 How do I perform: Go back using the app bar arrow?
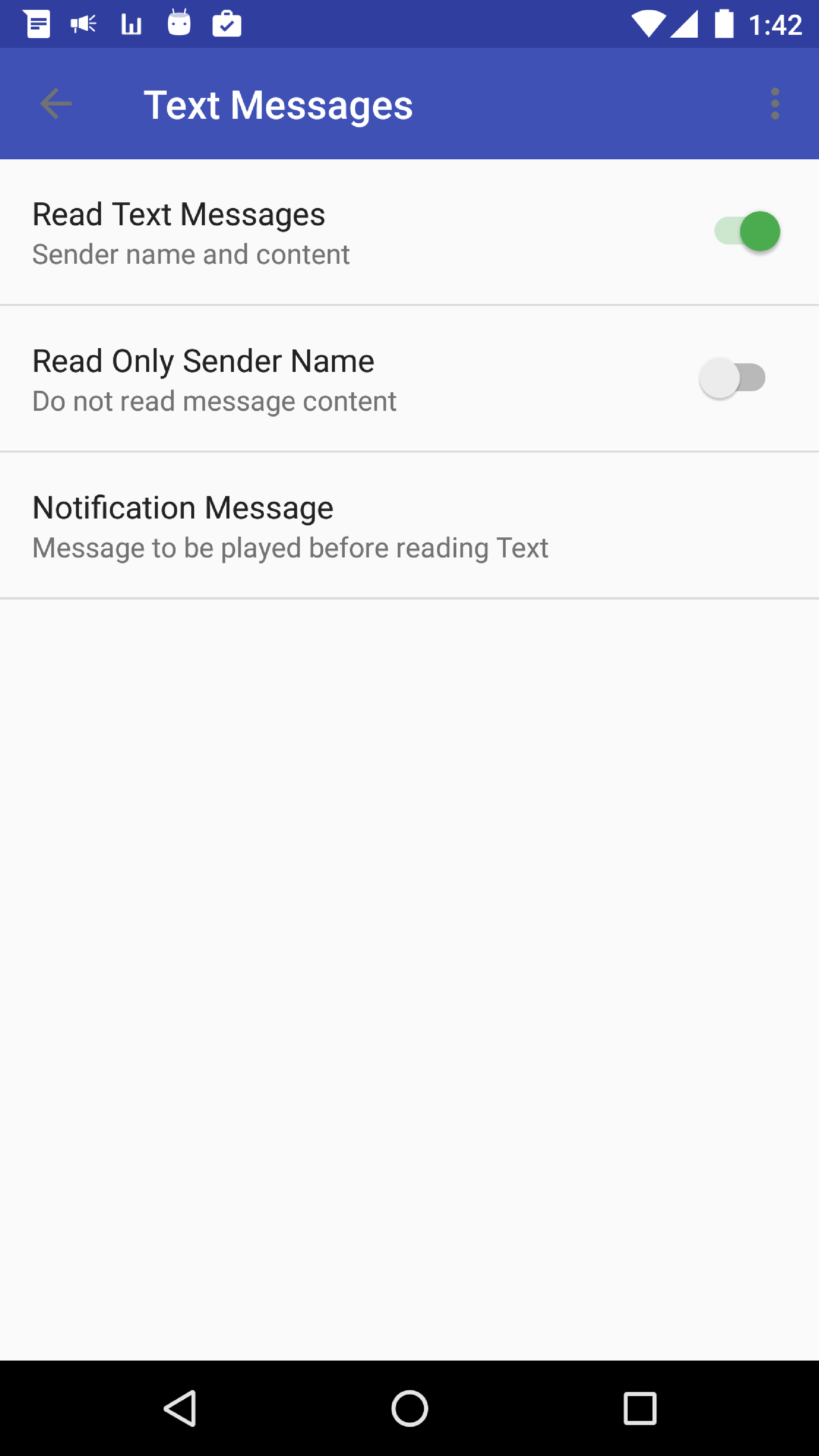click(56, 104)
